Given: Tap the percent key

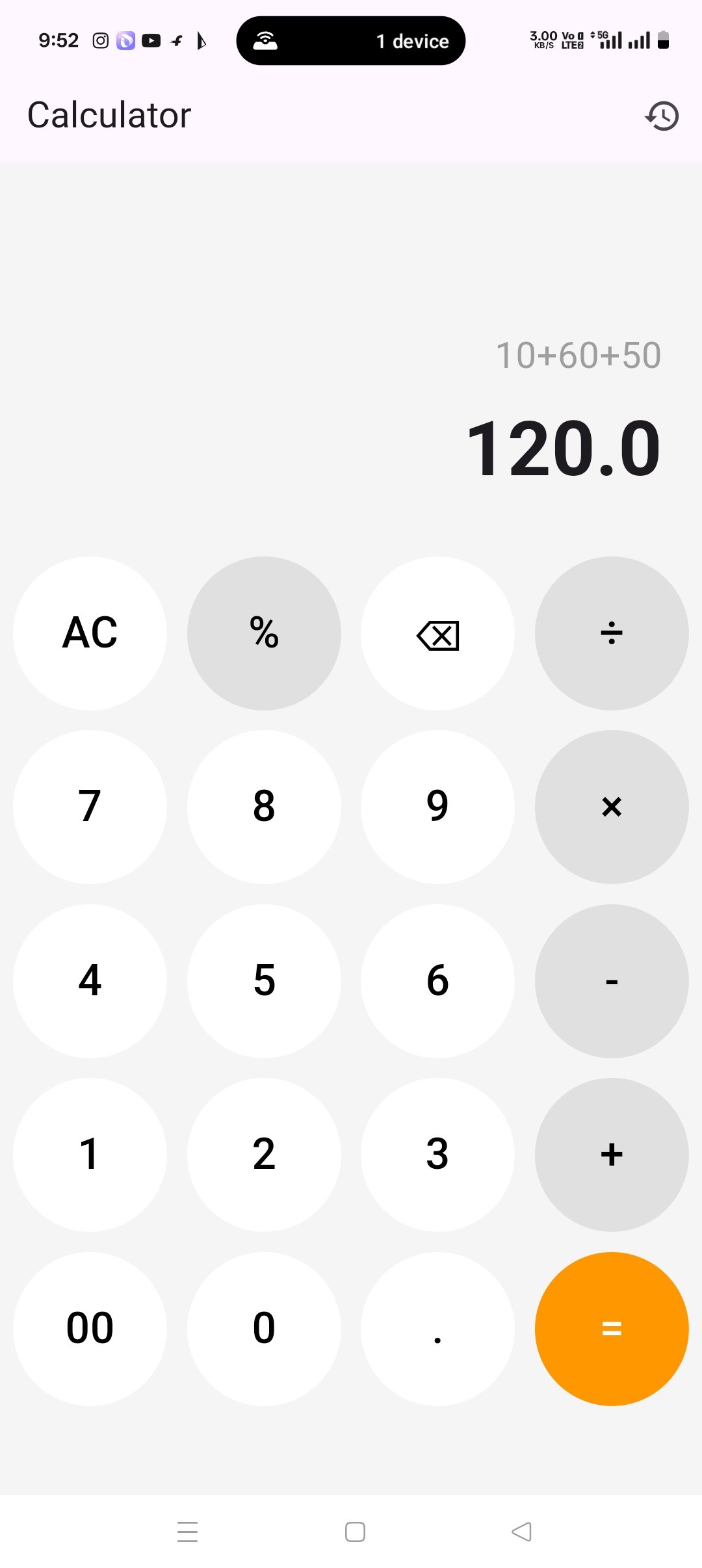Looking at the screenshot, I should coord(264,633).
